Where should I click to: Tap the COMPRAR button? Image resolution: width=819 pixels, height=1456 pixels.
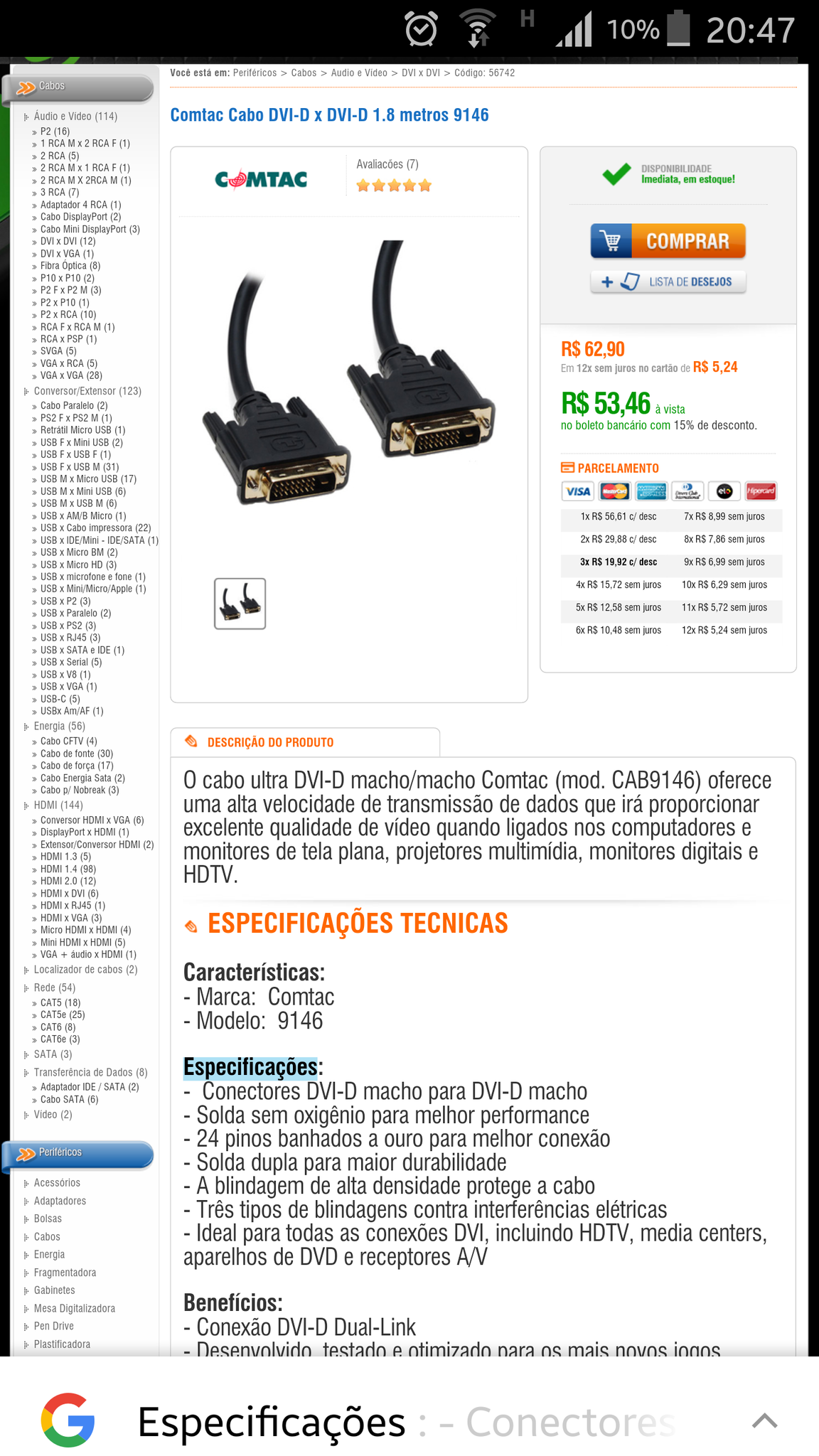668,241
